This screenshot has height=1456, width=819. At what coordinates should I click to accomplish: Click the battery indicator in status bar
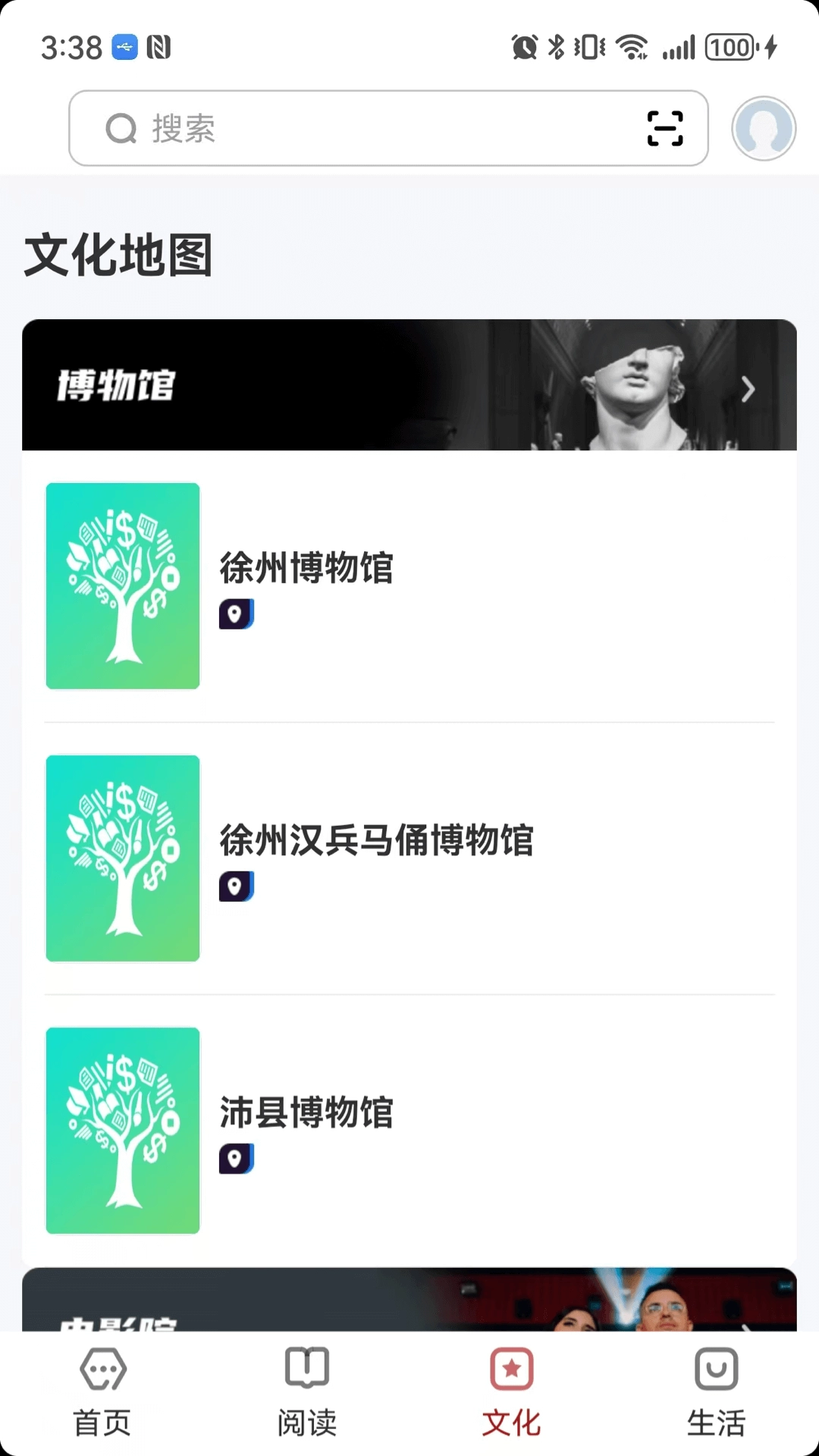coord(730,45)
